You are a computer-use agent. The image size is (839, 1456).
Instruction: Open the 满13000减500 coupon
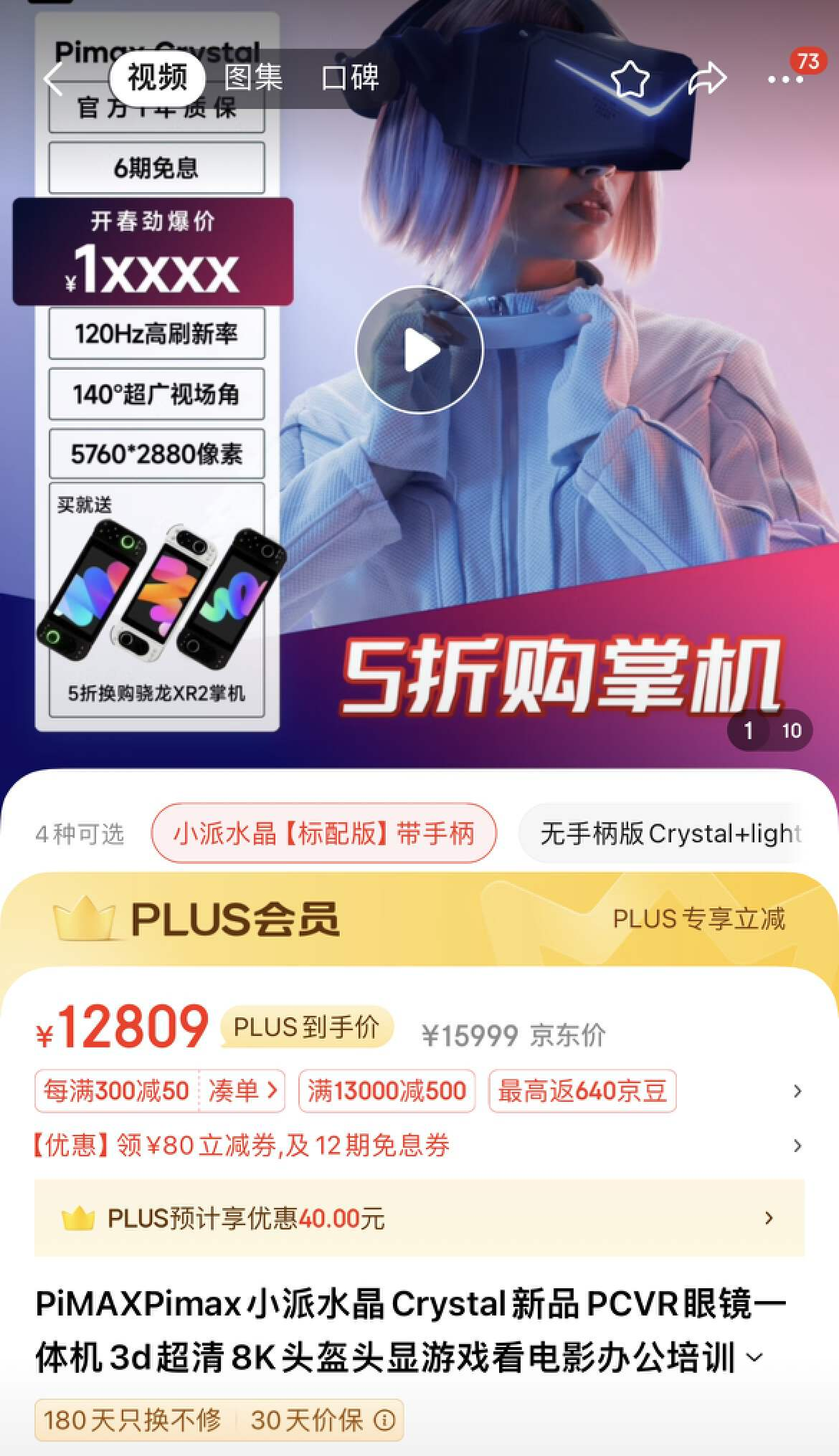(x=387, y=1091)
